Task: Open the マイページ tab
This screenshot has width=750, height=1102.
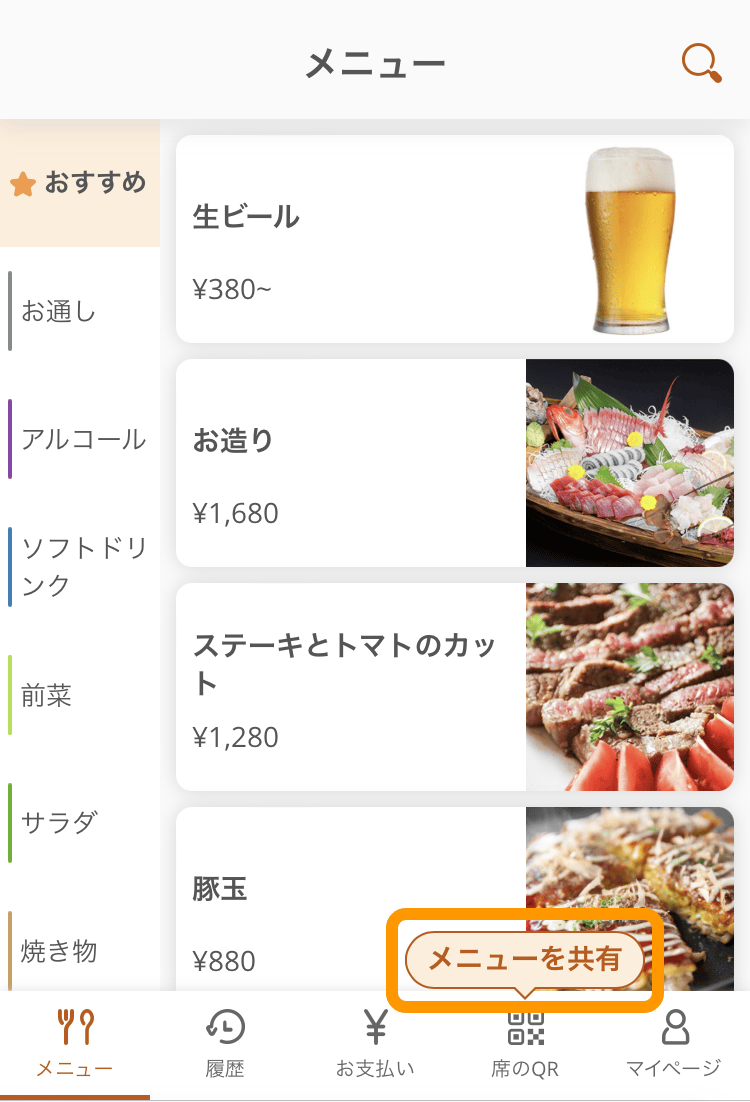Action: click(x=674, y=1045)
